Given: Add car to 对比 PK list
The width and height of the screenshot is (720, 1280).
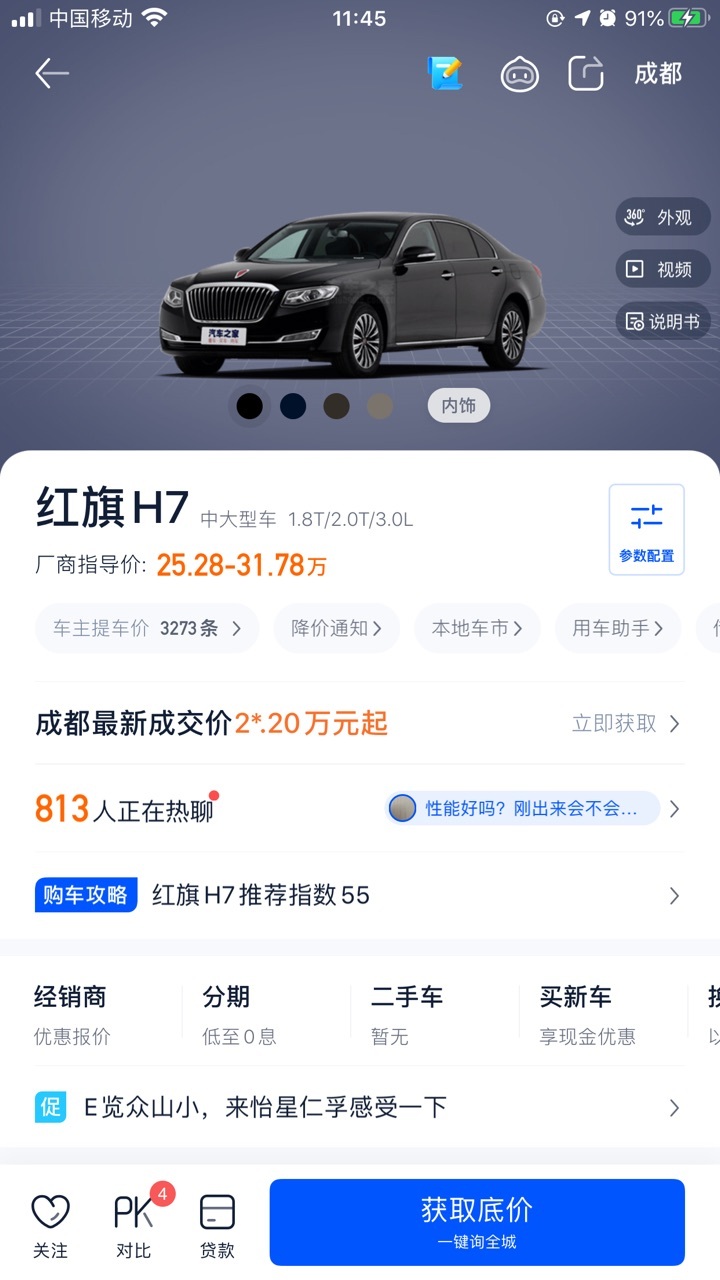Looking at the screenshot, I should [134, 1226].
